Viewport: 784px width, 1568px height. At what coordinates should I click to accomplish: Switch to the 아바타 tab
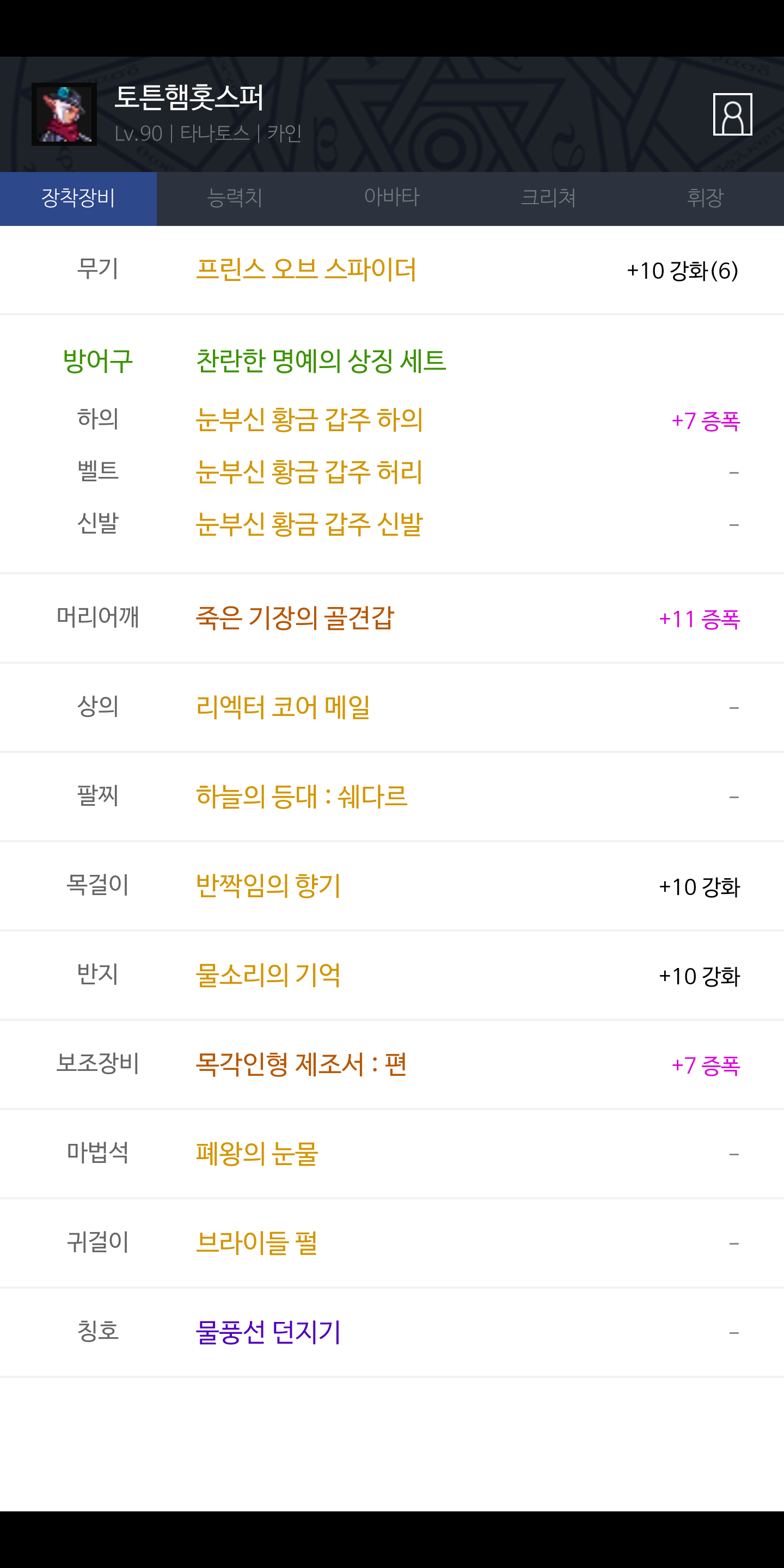[x=392, y=198]
